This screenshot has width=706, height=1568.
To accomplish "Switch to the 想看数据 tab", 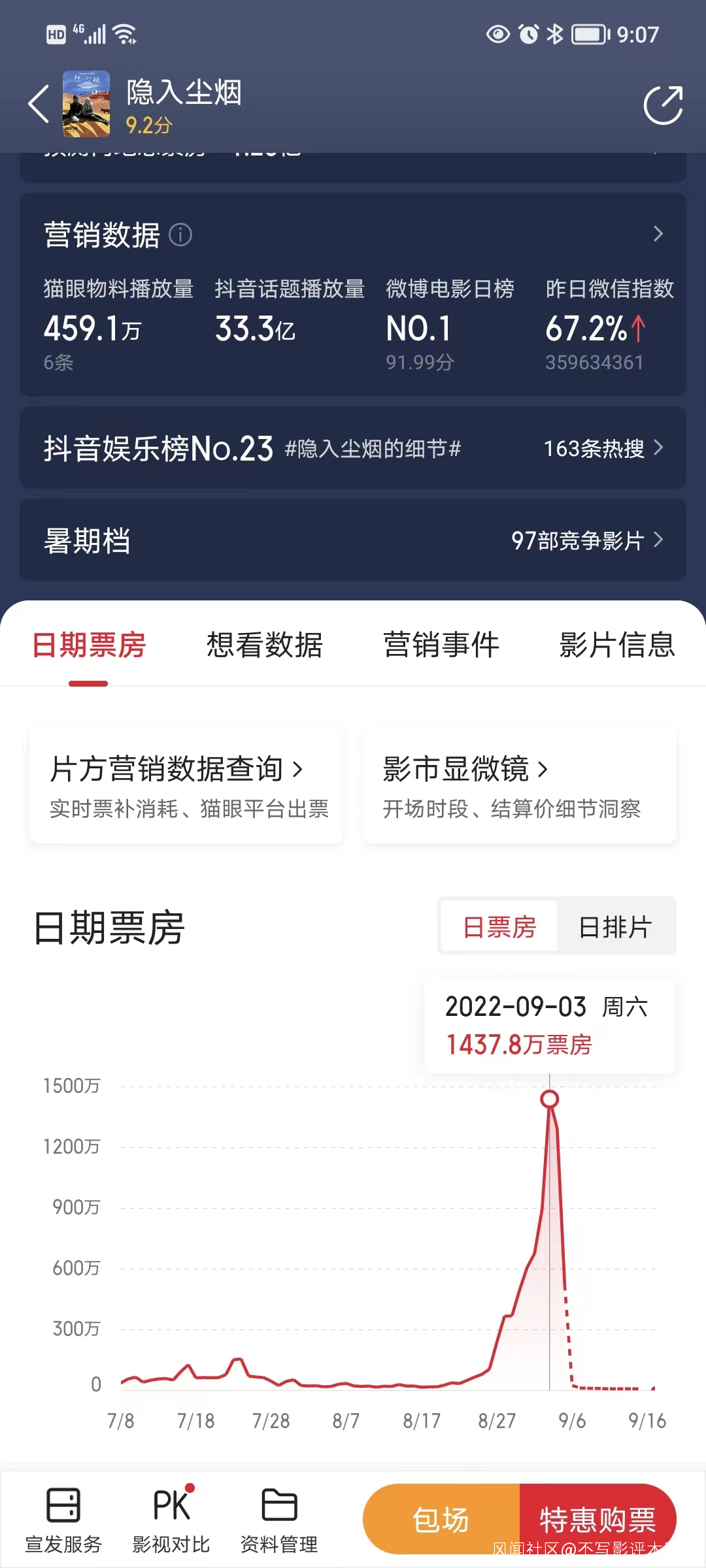I will [265, 645].
